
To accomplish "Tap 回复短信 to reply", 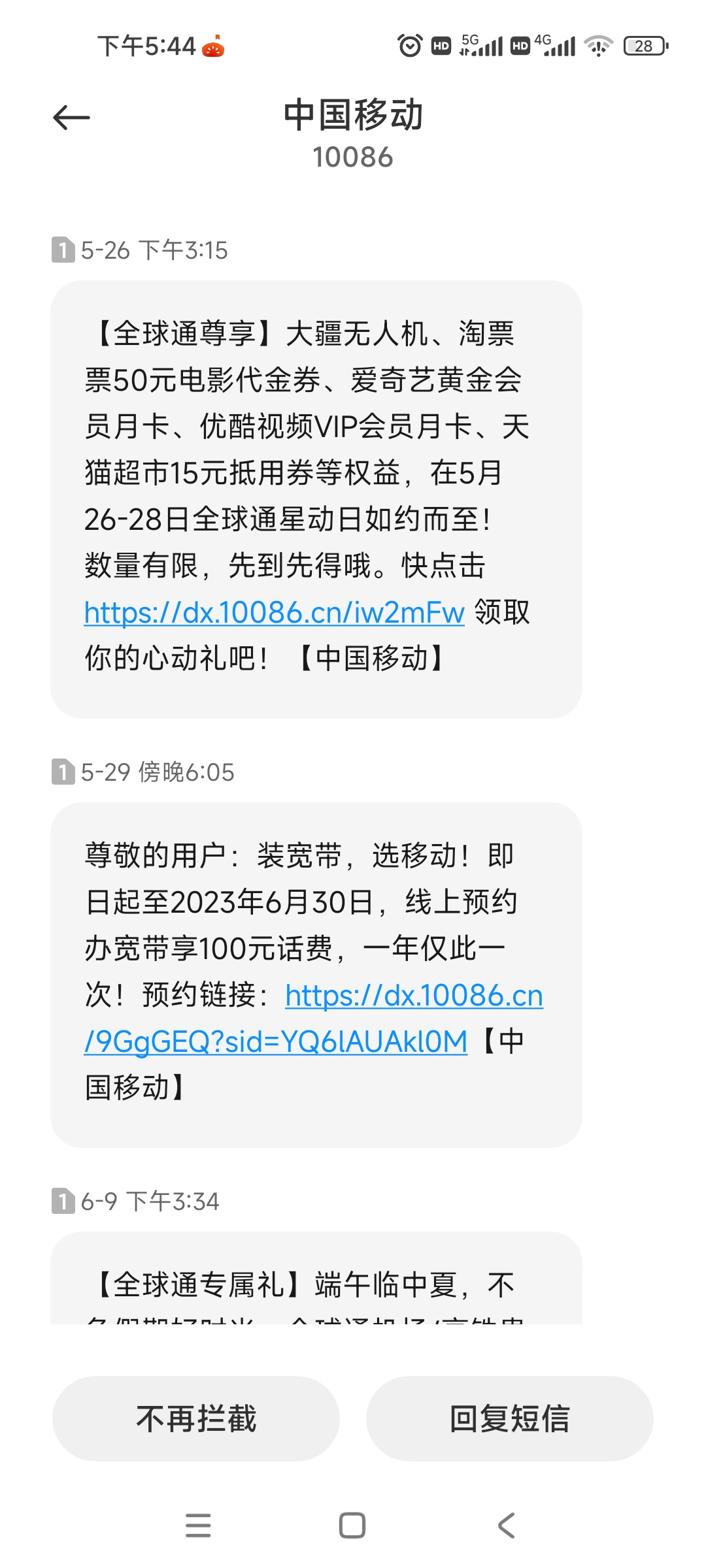I will [x=509, y=1418].
